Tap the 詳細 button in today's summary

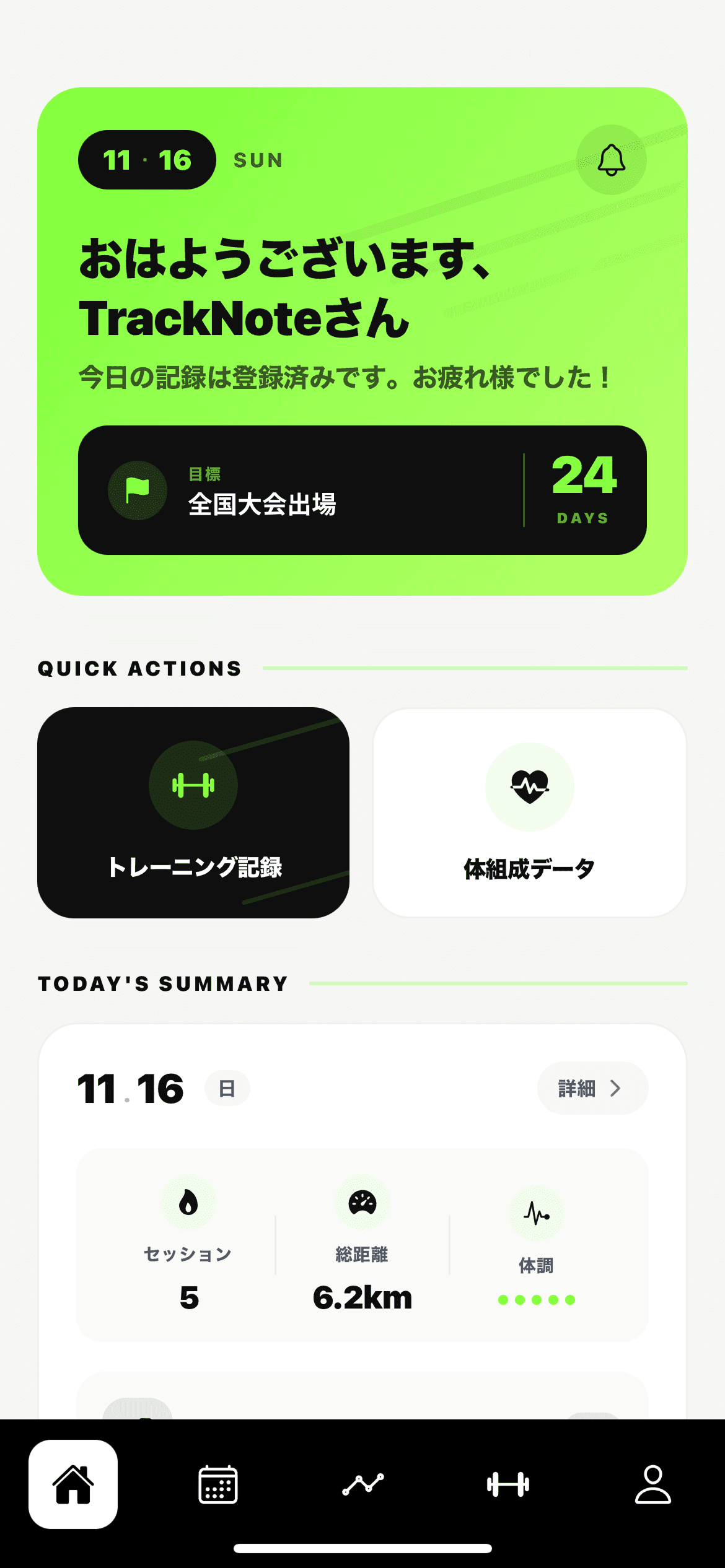tap(592, 1088)
